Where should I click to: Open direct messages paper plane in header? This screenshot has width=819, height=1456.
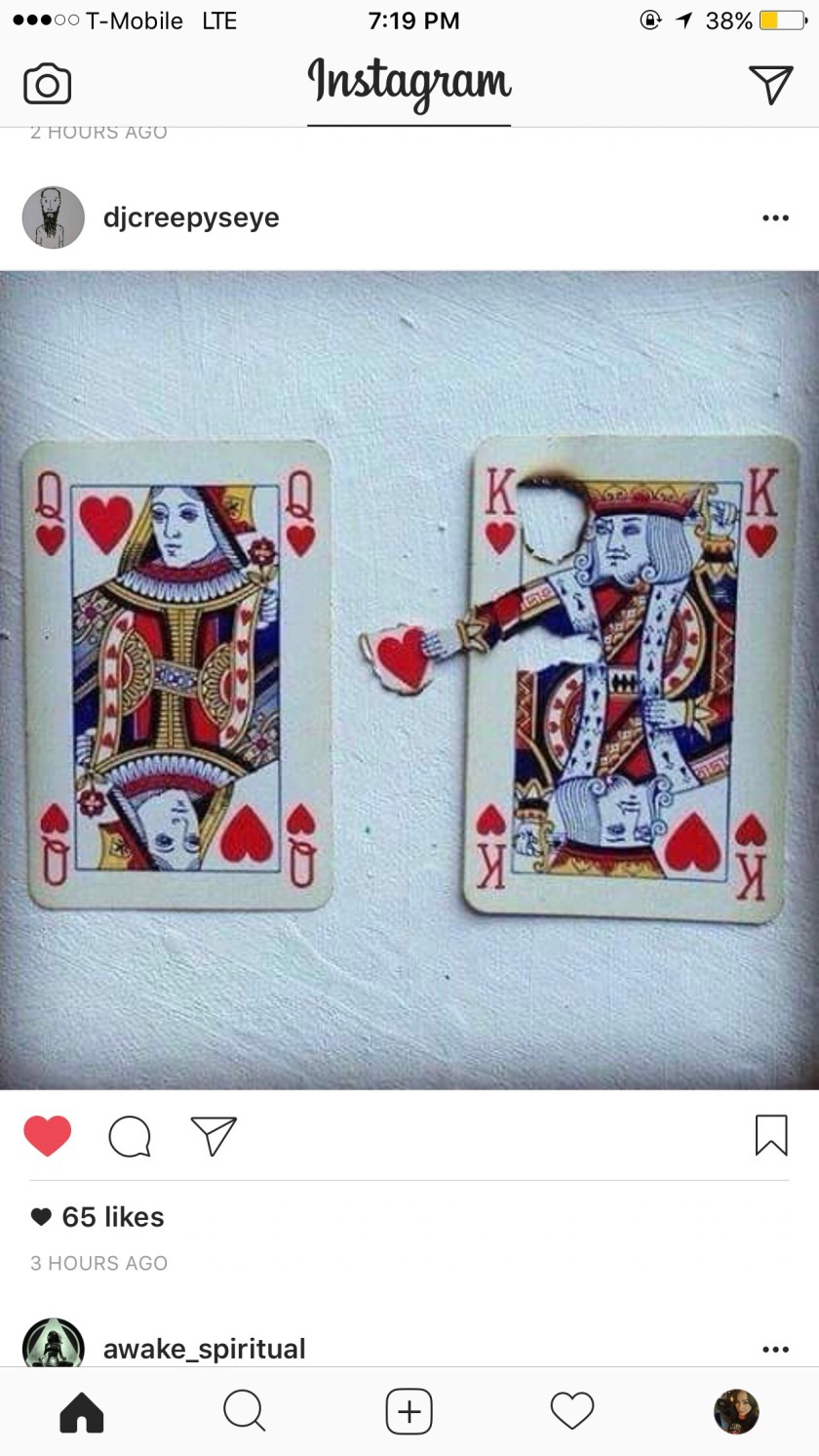tap(770, 85)
